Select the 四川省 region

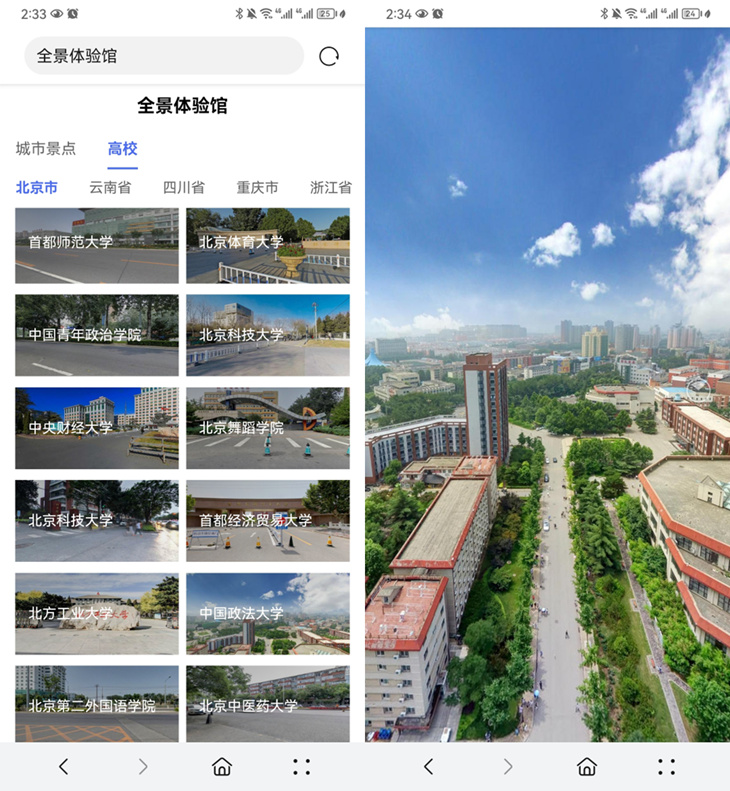point(184,187)
